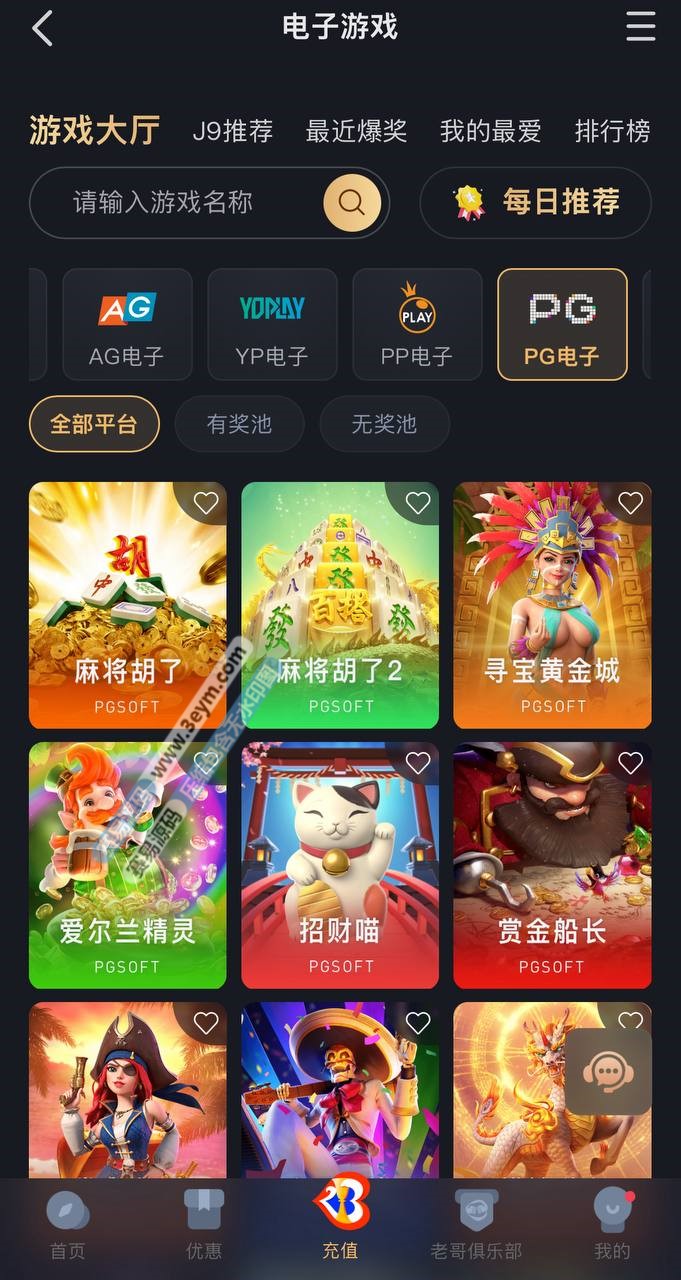Open the 我的最爱 tab
This screenshot has width=681, height=1280.
point(490,131)
